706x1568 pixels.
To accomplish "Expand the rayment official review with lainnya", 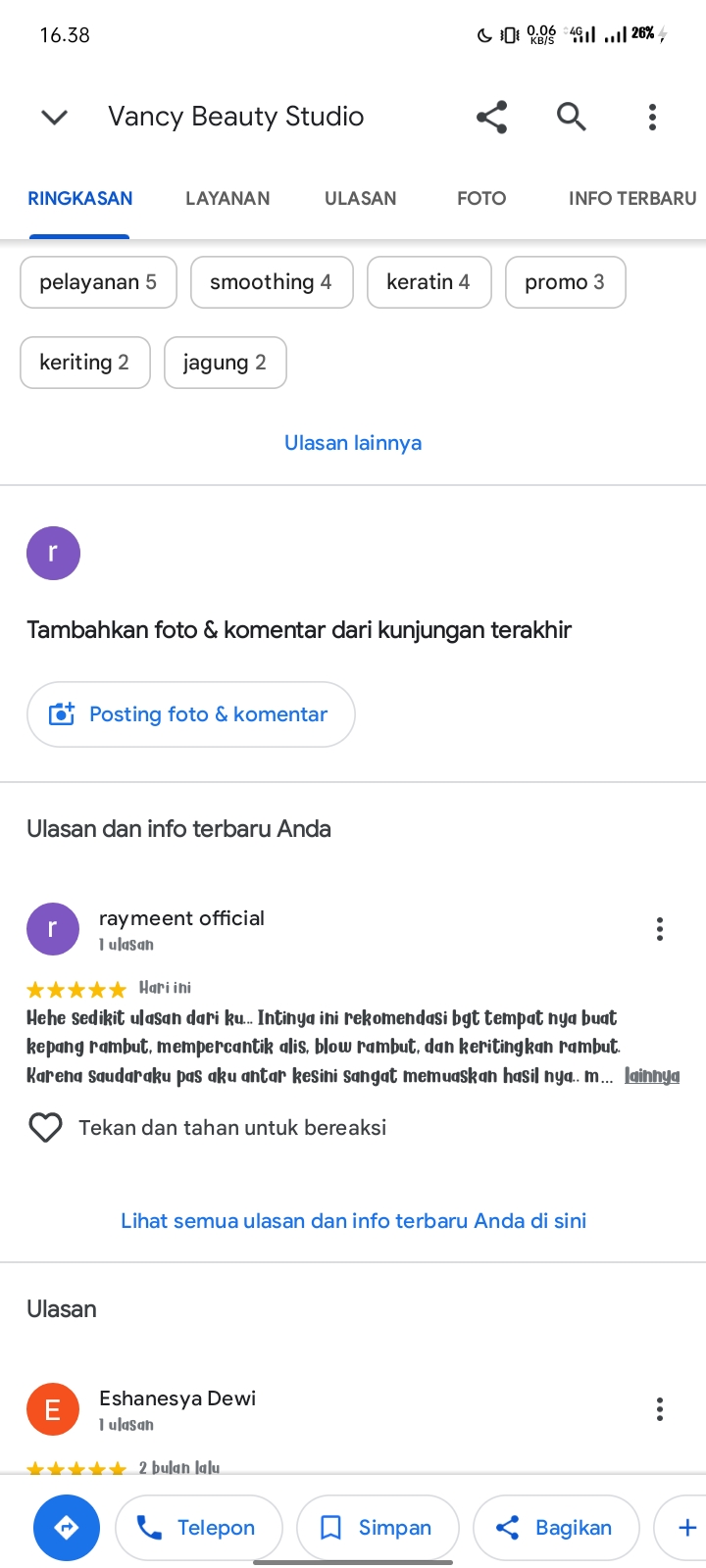I will [652, 1076].
